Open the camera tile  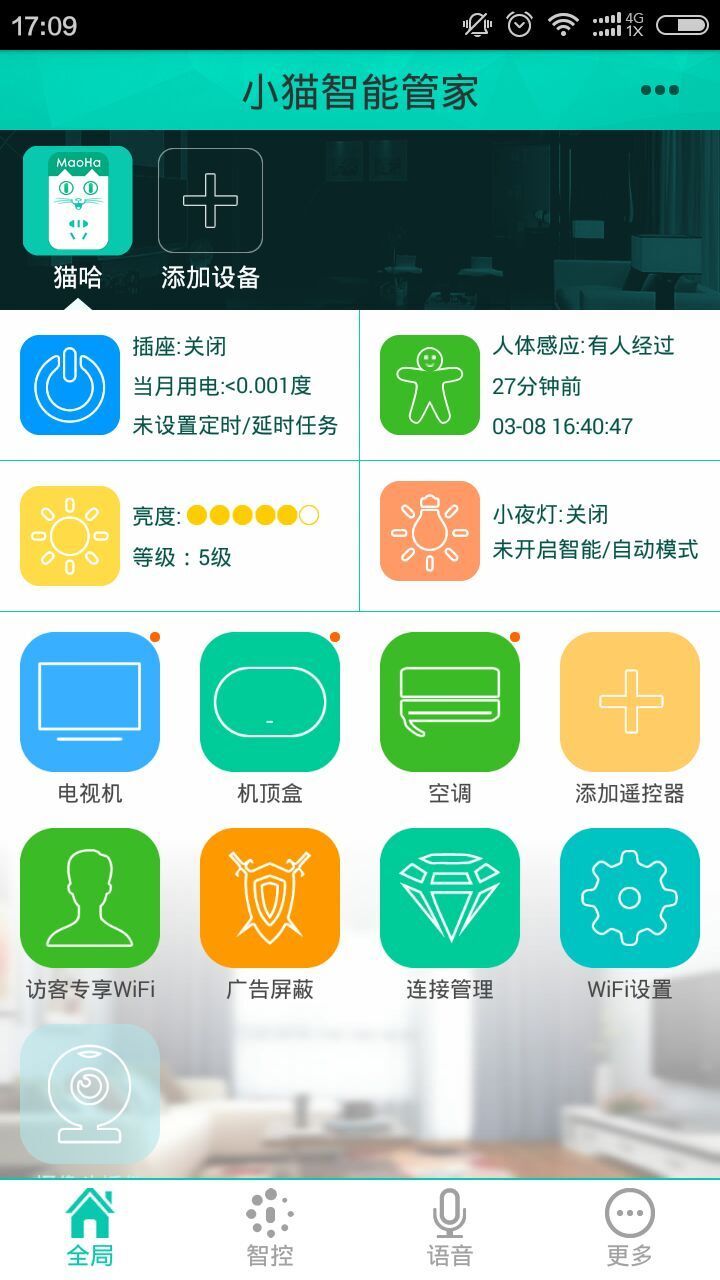pyautogui.click(x=90, y=1094)
